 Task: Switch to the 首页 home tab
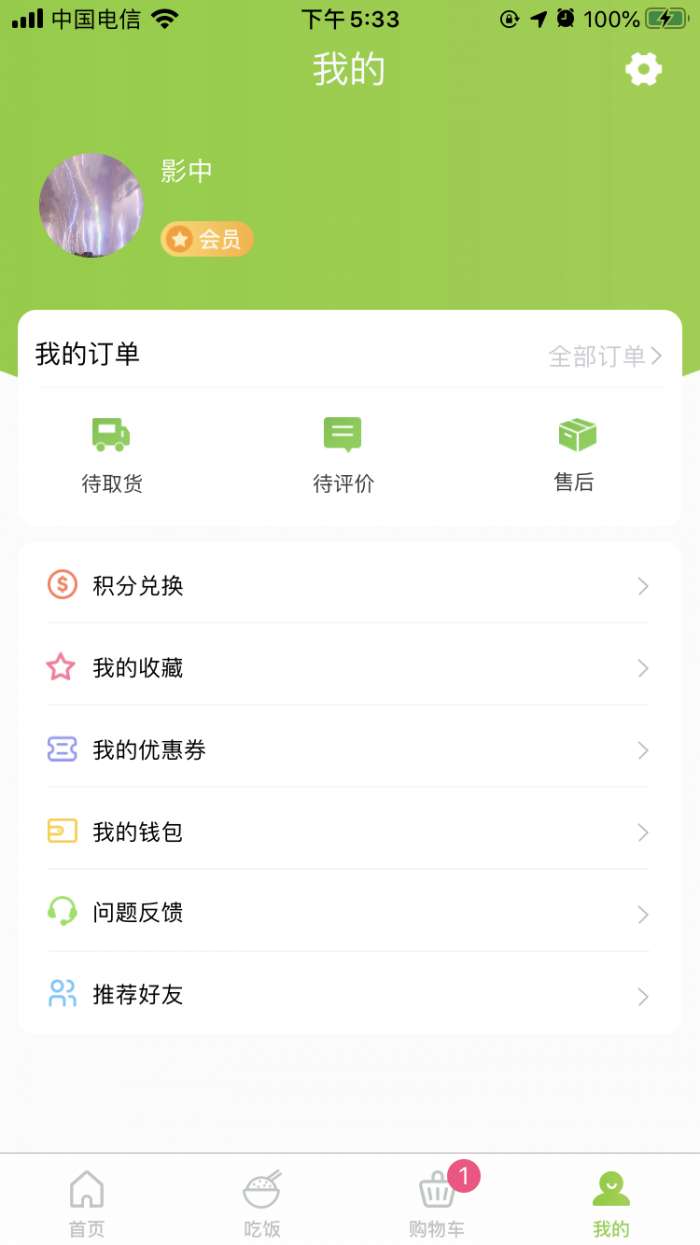[x=87, y=1203]
